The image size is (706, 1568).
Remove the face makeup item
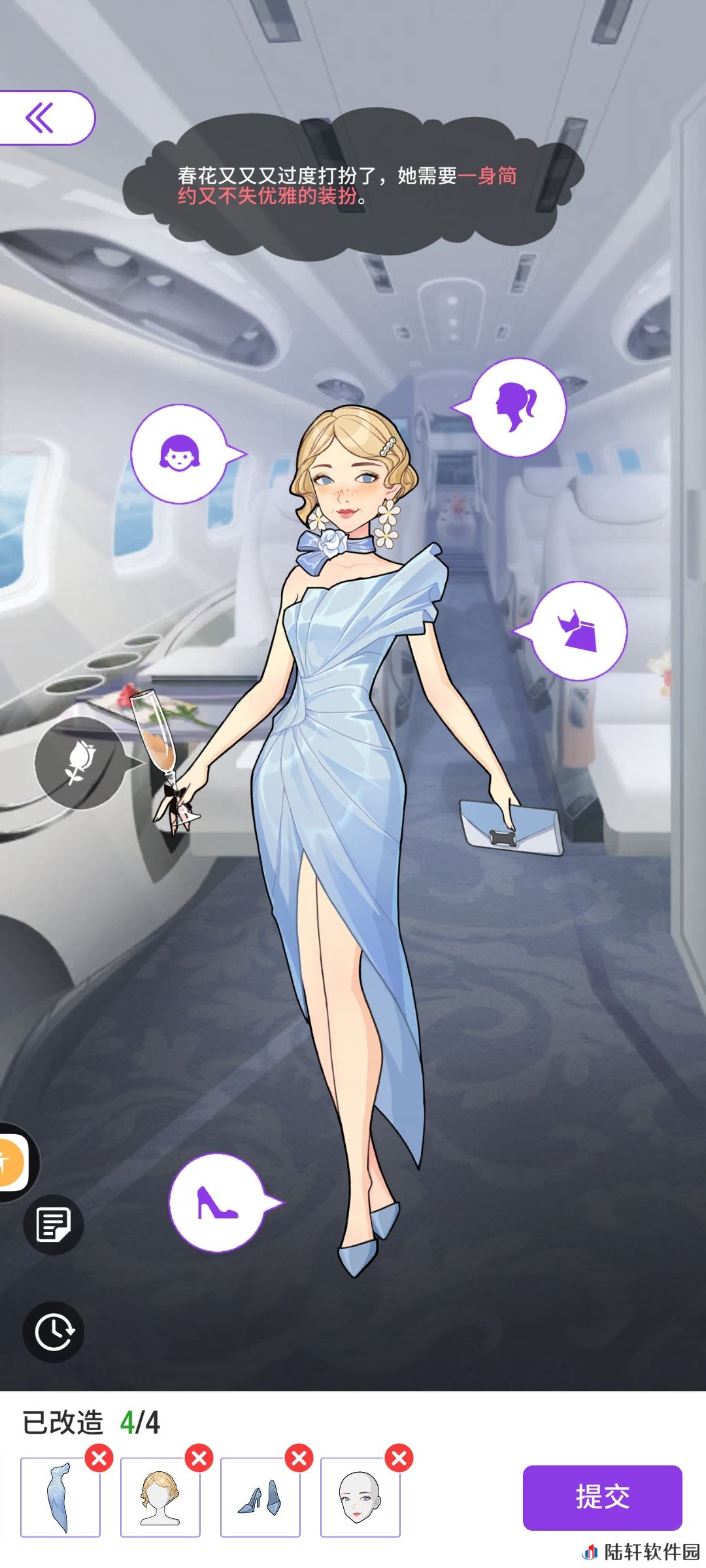click(x=399, y=1458)
